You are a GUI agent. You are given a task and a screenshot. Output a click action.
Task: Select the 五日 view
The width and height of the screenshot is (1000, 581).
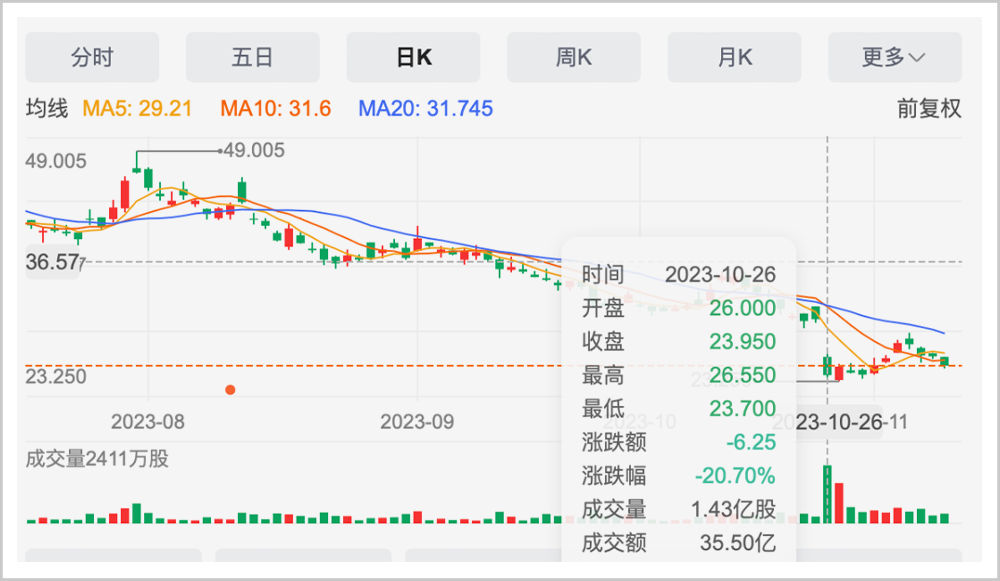coord(252,58)
